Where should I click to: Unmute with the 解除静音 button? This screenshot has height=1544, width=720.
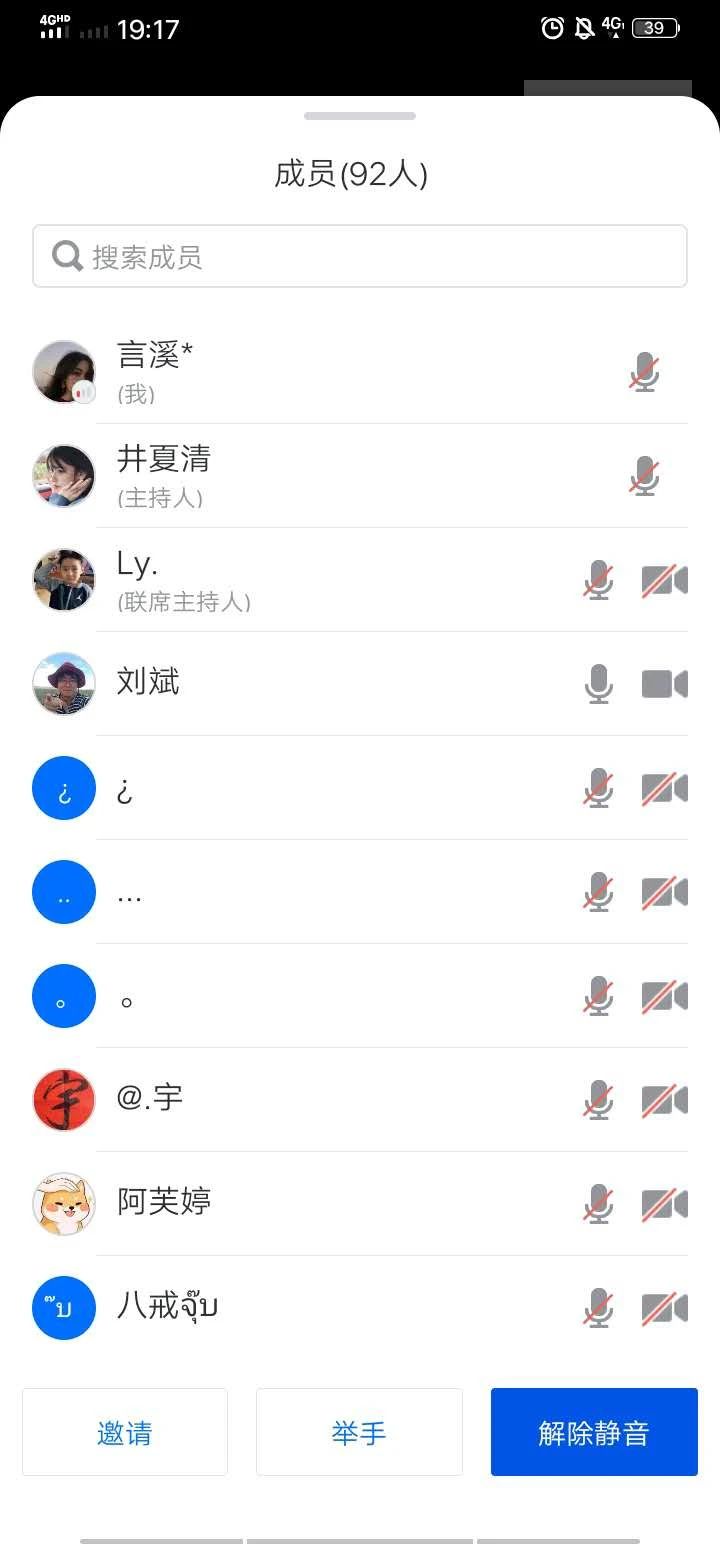coord(594,1432)
